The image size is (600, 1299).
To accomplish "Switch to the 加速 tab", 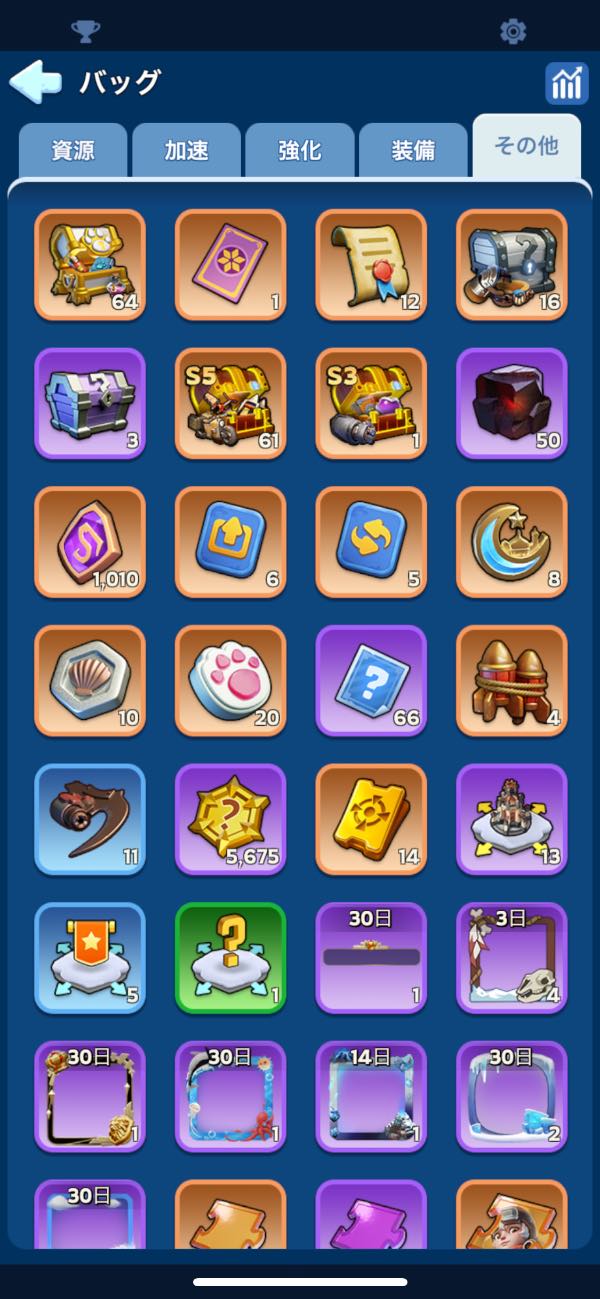I will 186,151.
